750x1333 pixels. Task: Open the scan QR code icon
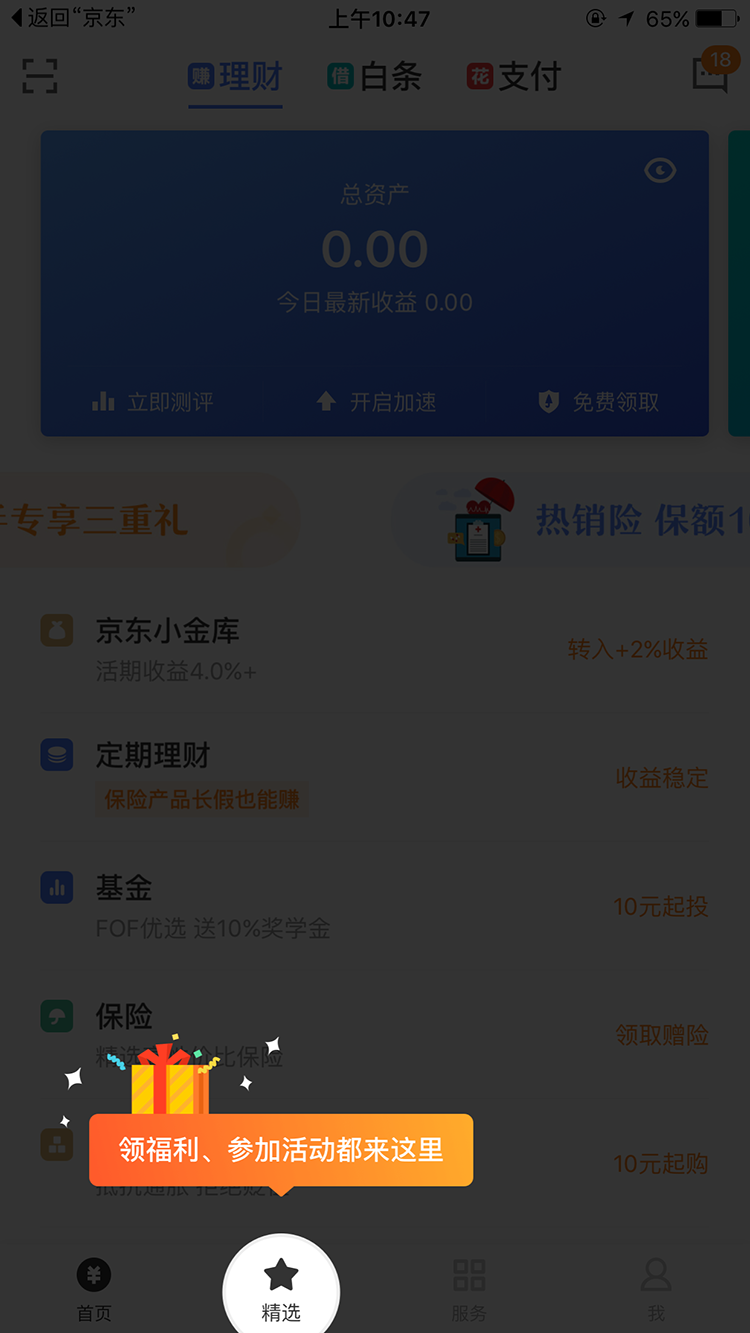(40, 76)
